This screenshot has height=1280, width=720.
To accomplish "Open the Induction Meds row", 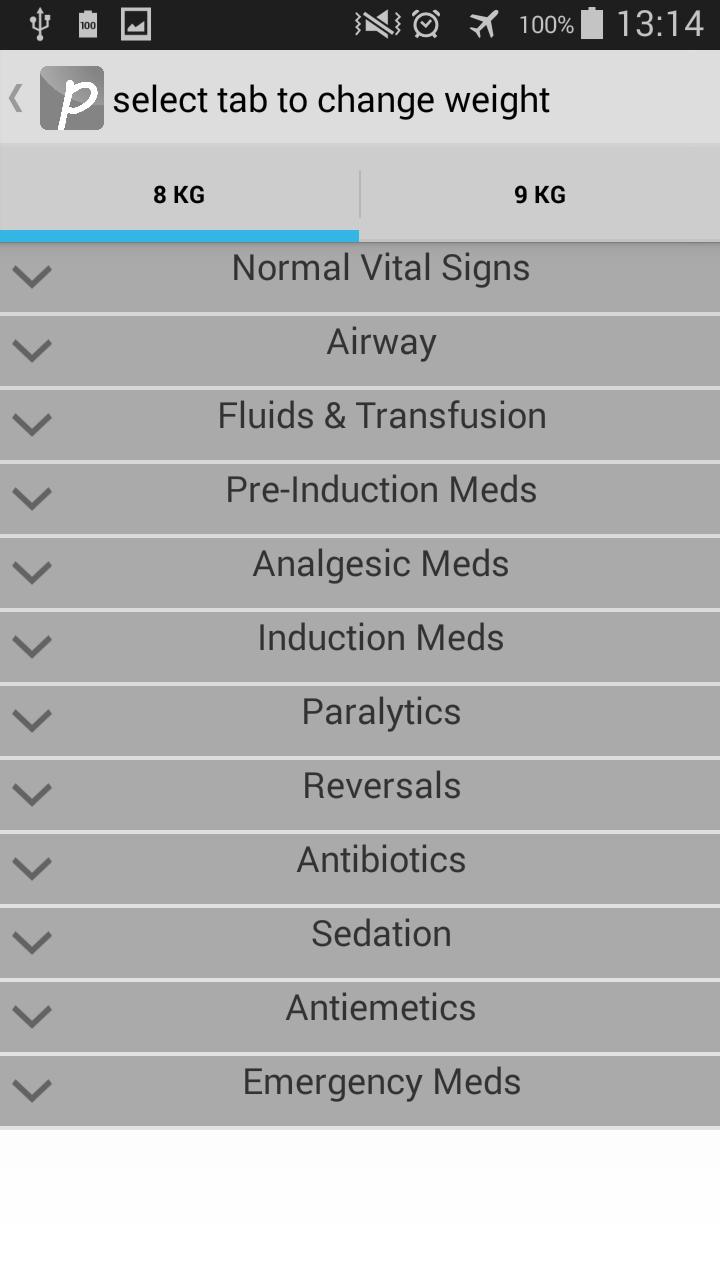I will coord(360,637).
